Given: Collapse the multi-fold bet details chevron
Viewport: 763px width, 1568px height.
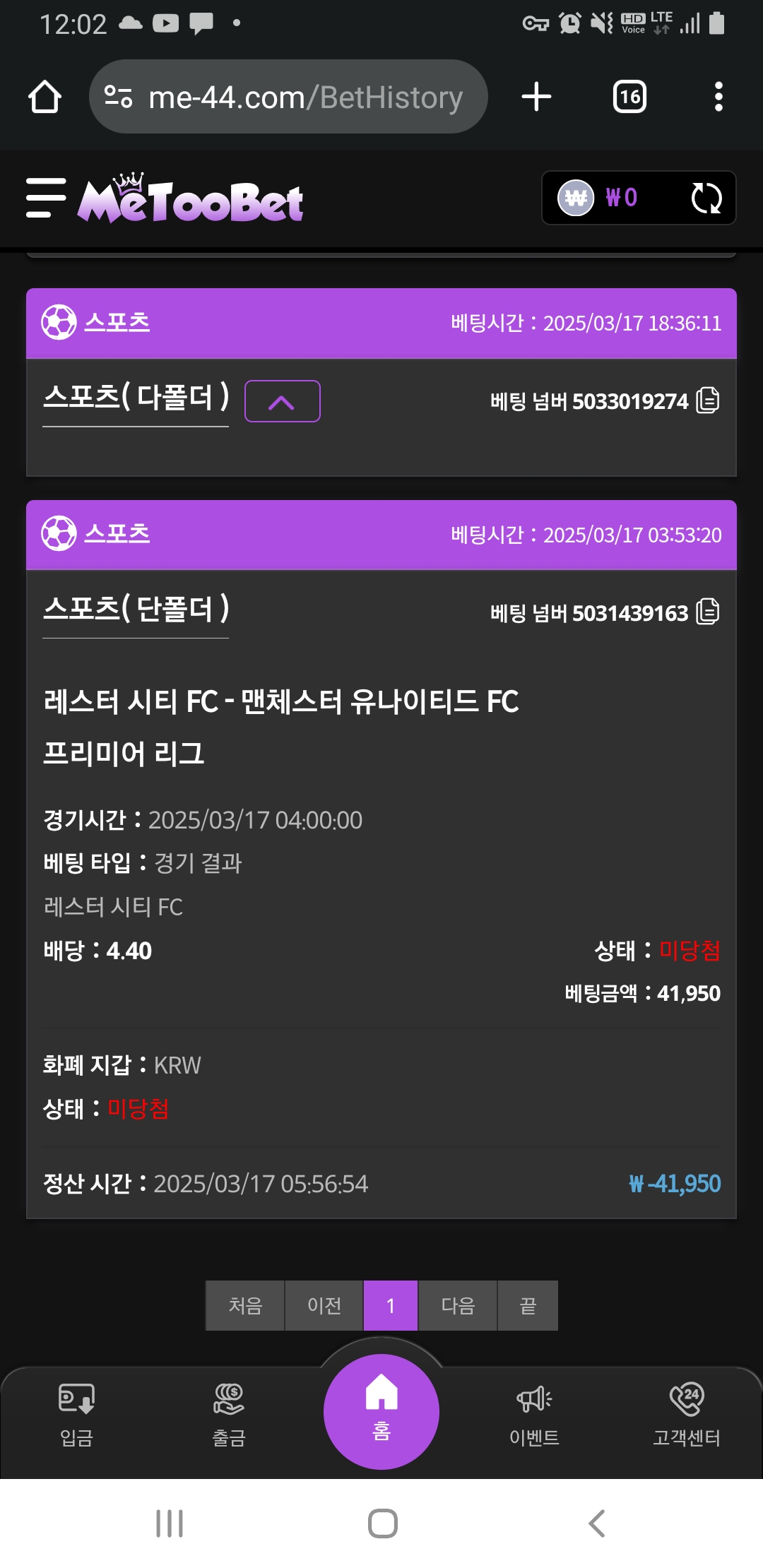Looking at the screenshot, I should (282, 401).
